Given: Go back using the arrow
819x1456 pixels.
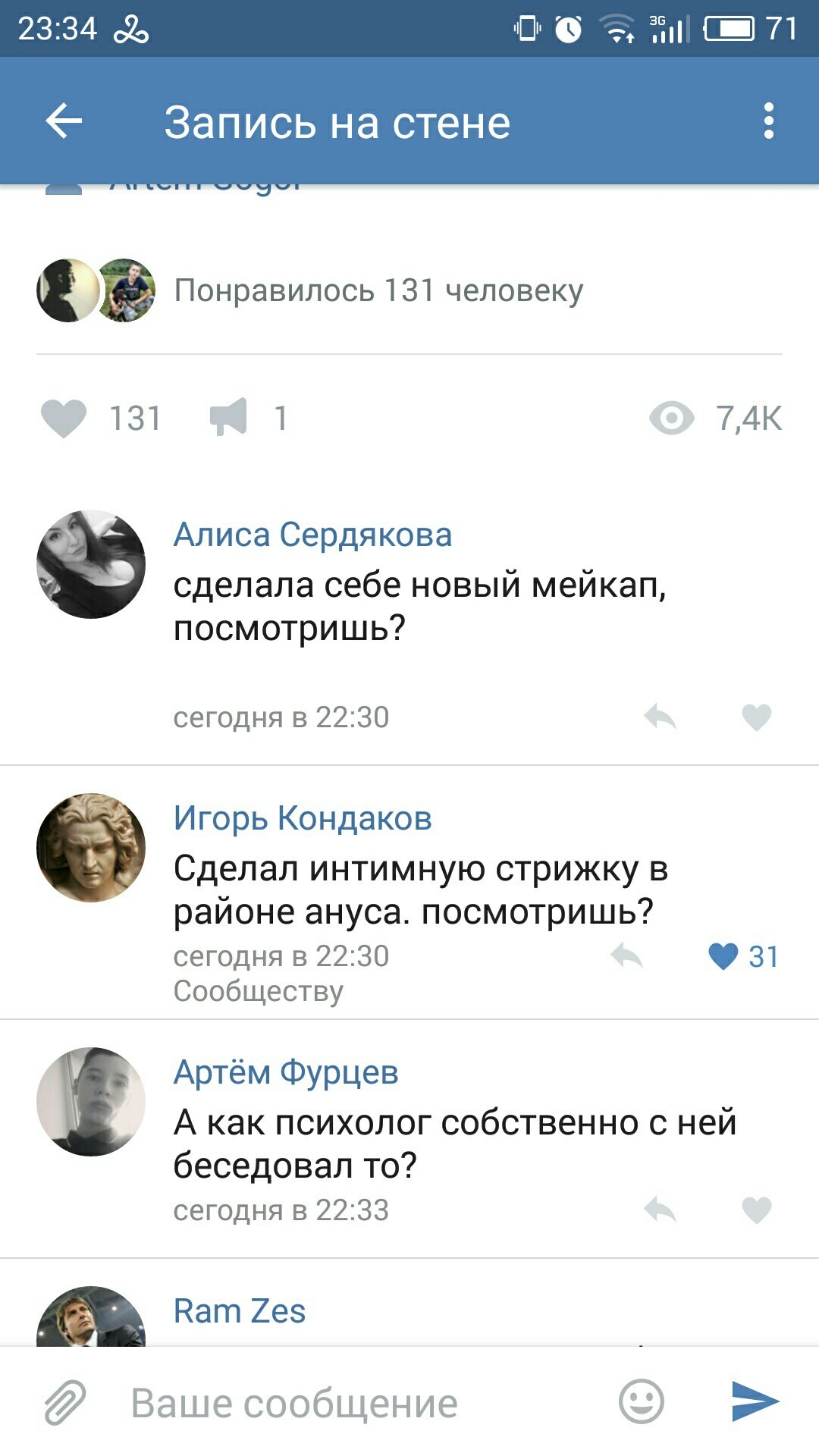Looking at the screenshot, I should tap(64, 121).
